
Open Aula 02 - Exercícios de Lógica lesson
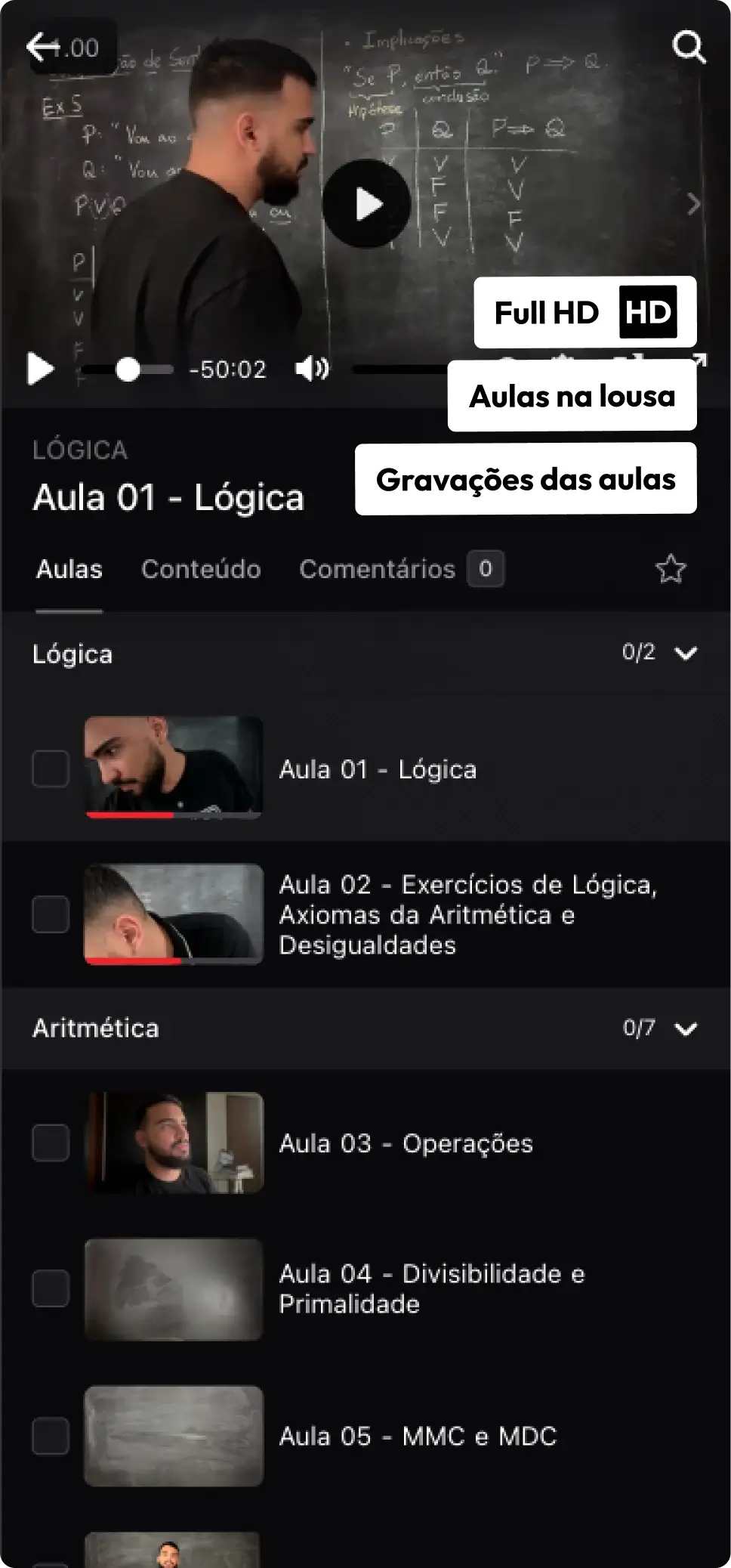(x=467, y=914)
